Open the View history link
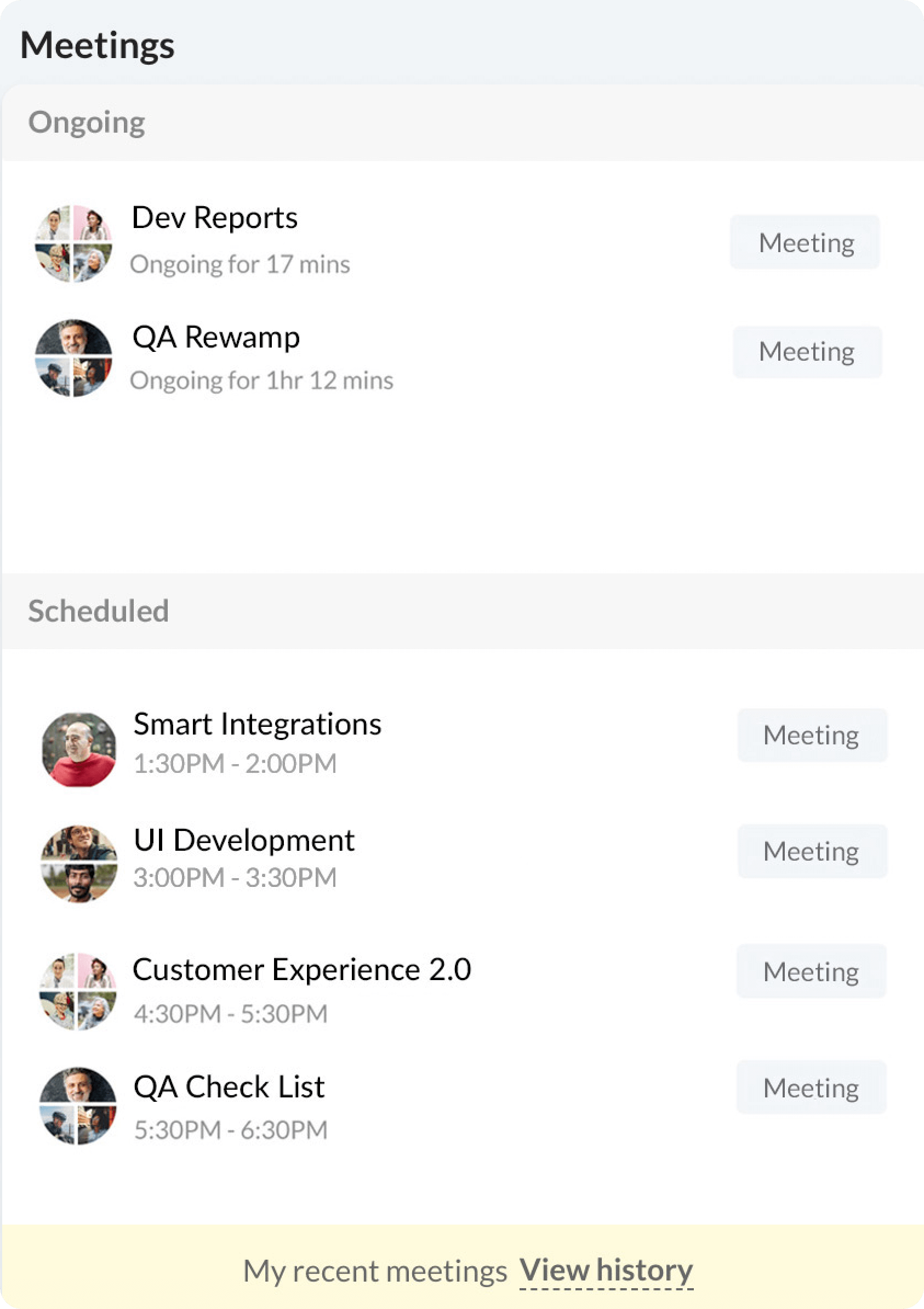Screen dimensions: 924x1309 click(606, 1270)
